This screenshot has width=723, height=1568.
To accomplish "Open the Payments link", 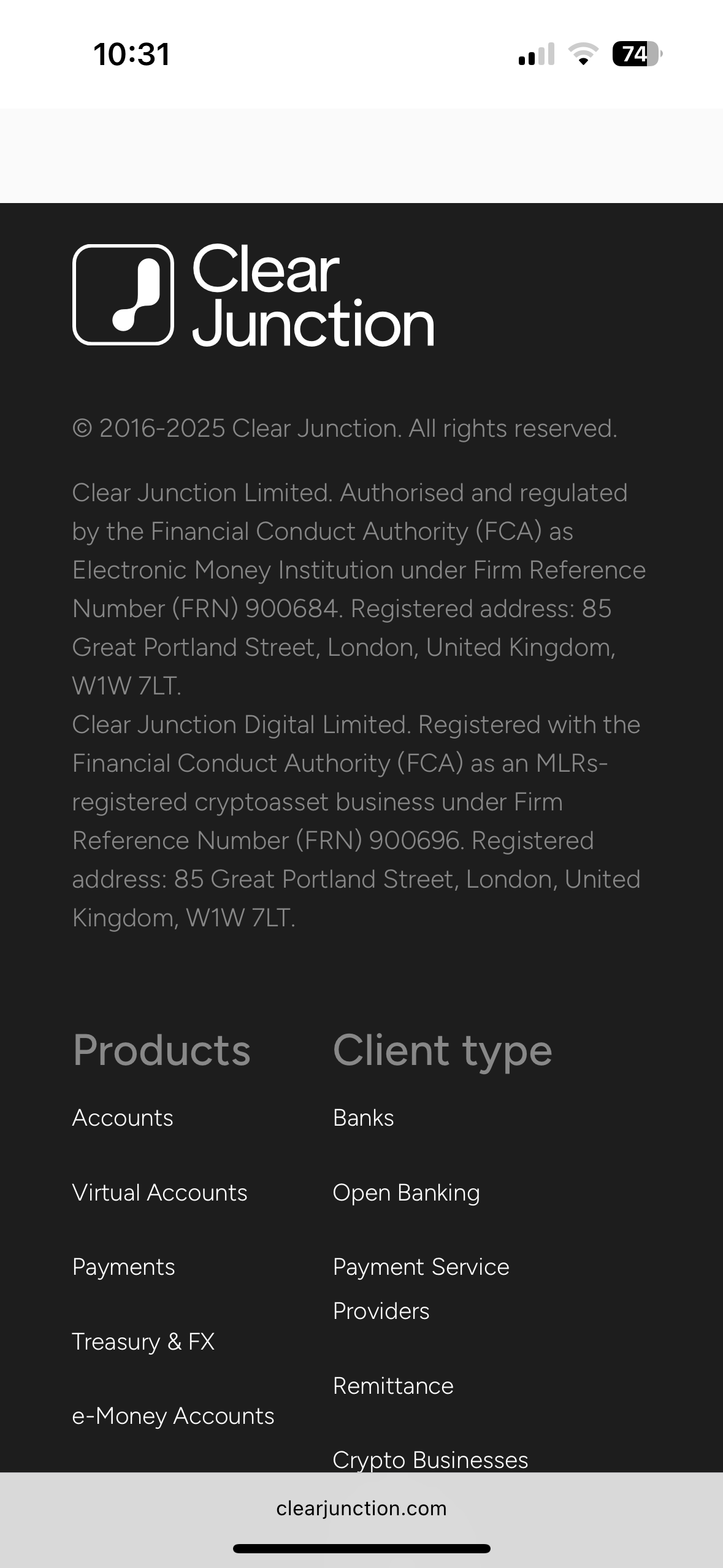I will pos(123,1267).
